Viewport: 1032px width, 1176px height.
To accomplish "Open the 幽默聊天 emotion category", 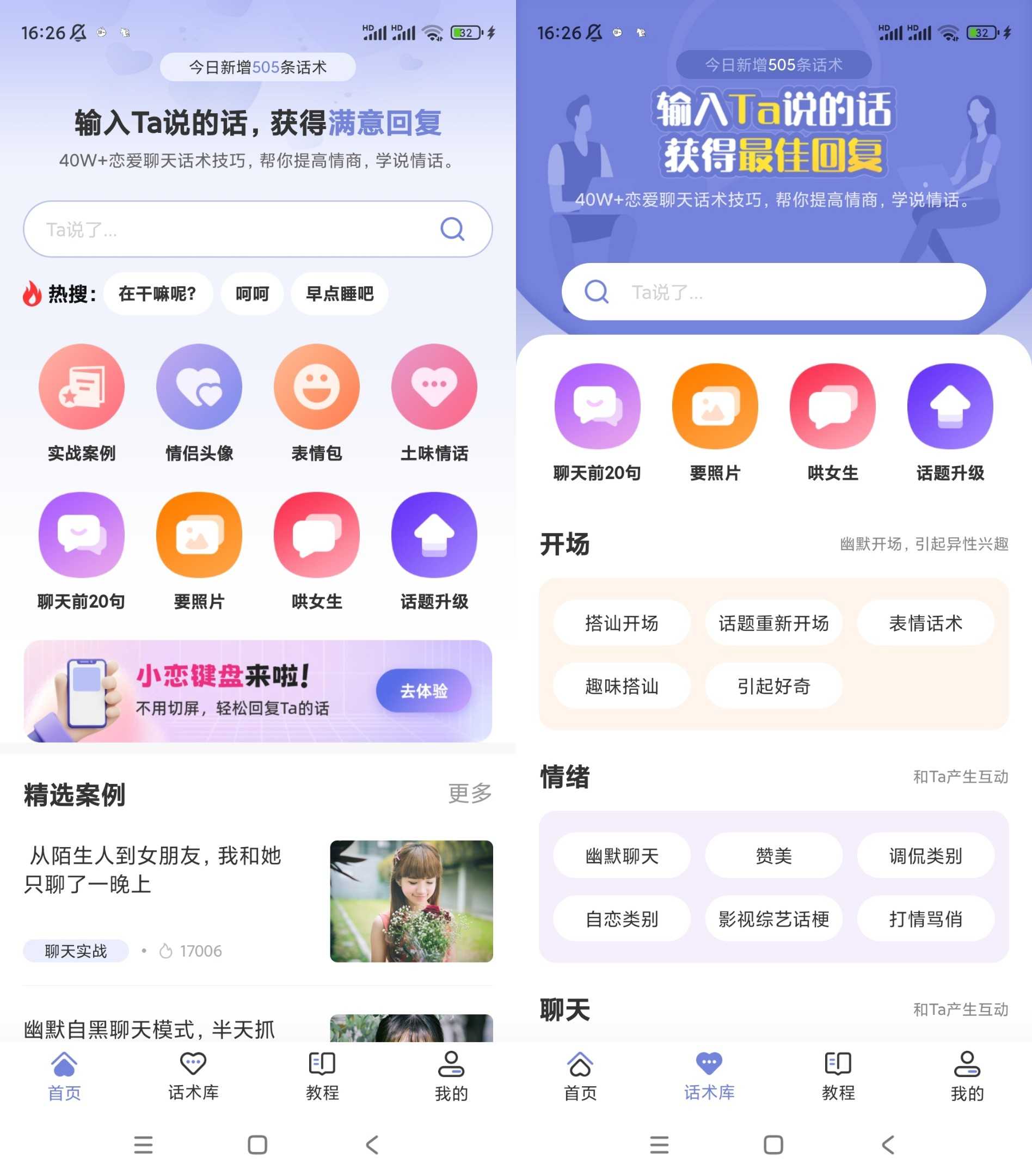I will click(621, 856).
